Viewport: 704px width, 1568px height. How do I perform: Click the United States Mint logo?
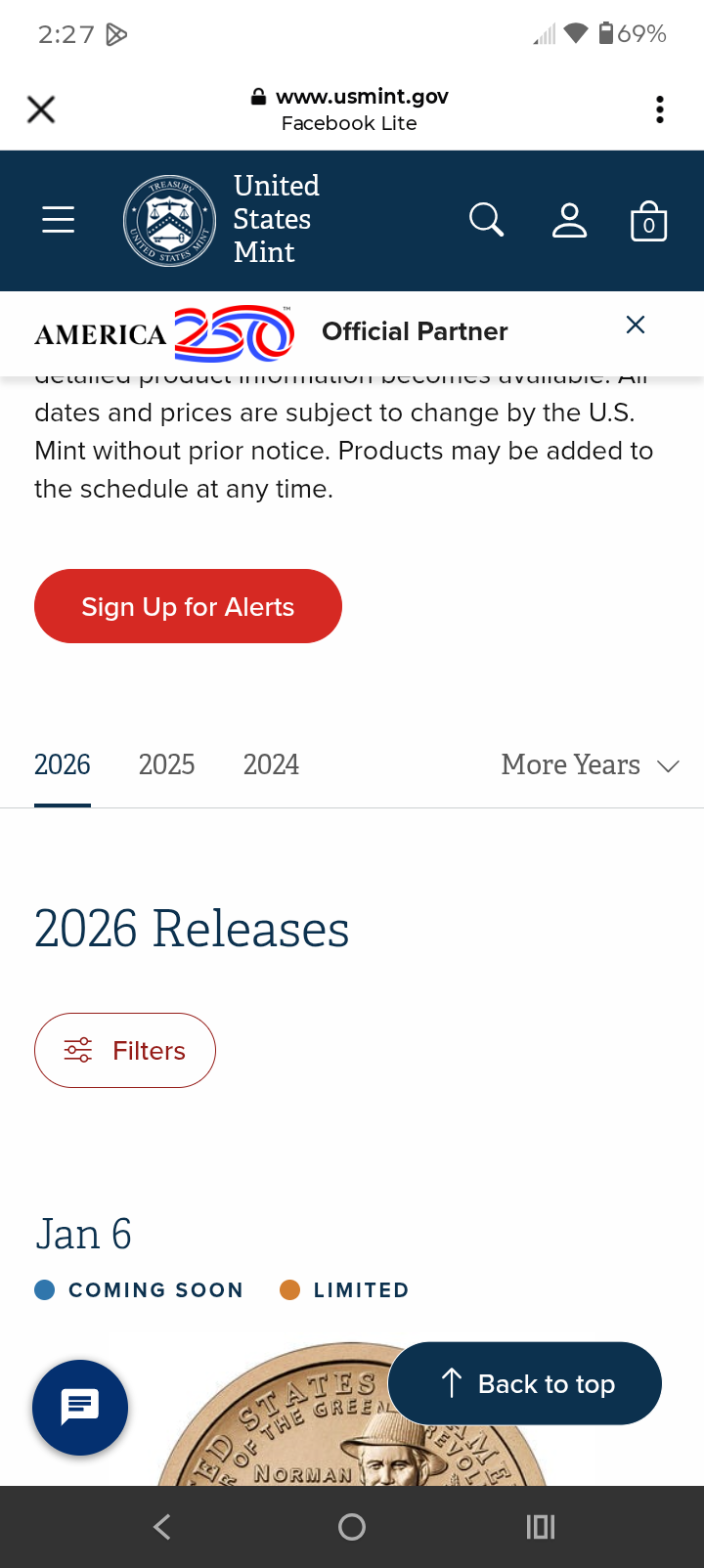click(168, 220)
